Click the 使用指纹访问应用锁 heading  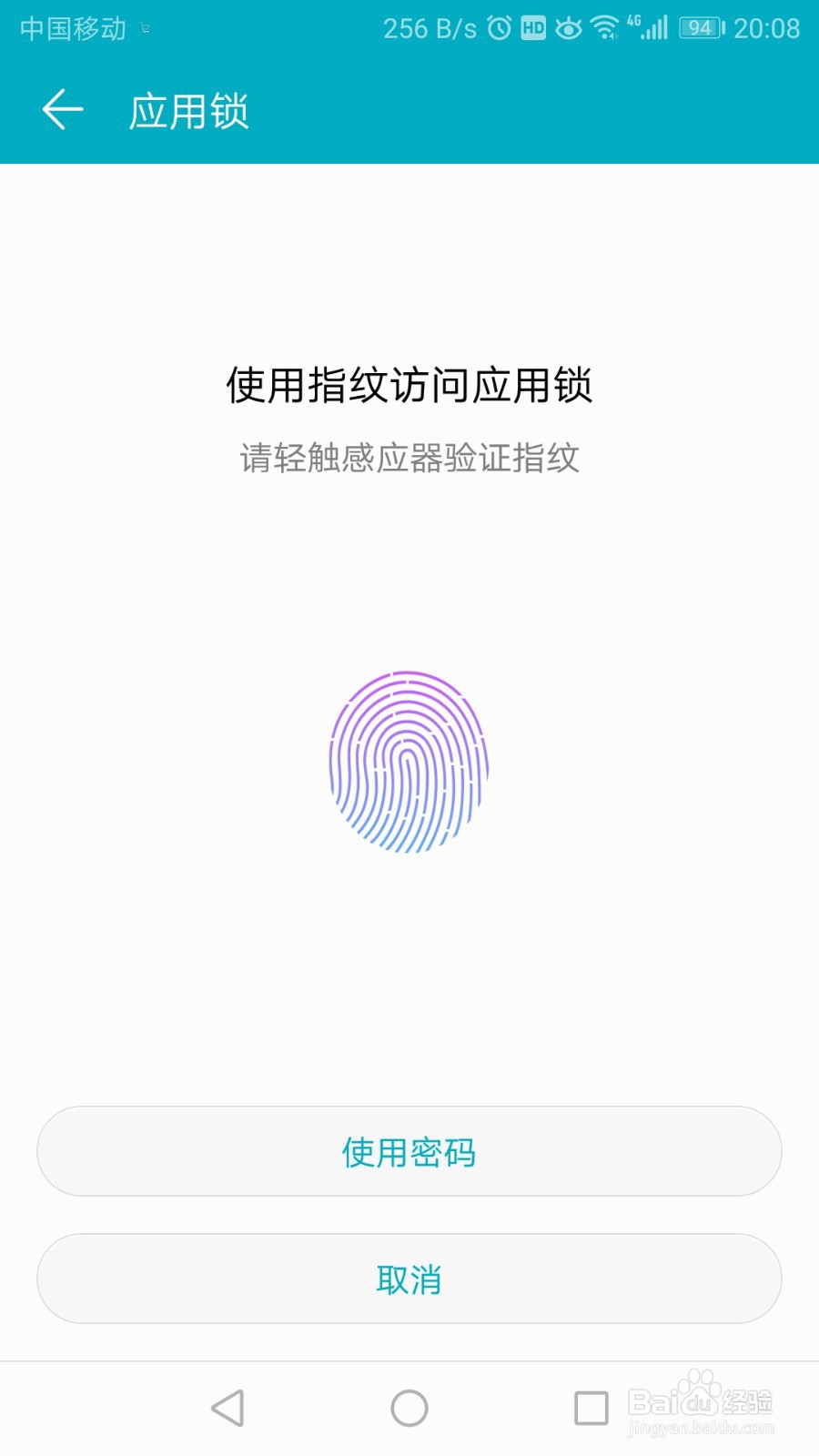409,384
